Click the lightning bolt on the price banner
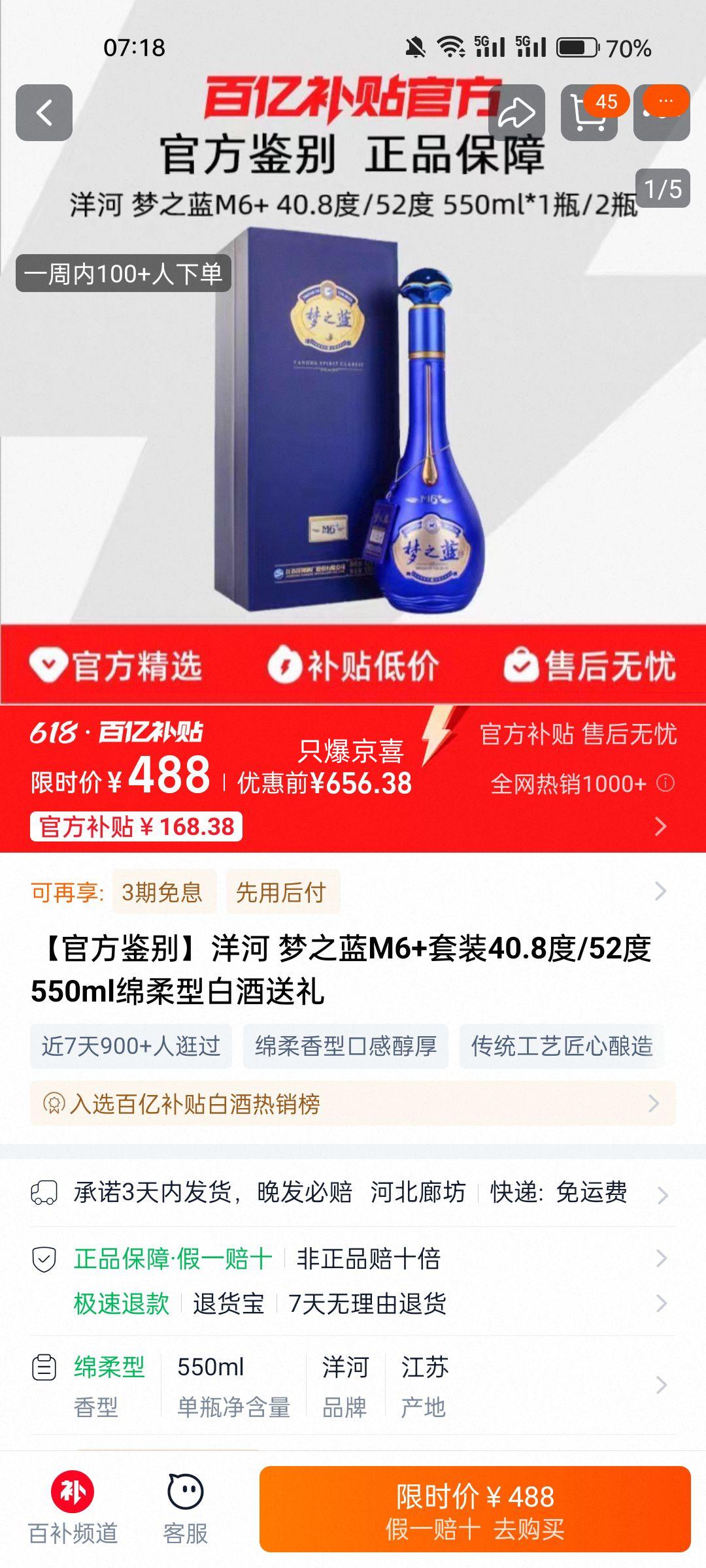The width and height of the screenshot is (706, 1568). [437, 734]
